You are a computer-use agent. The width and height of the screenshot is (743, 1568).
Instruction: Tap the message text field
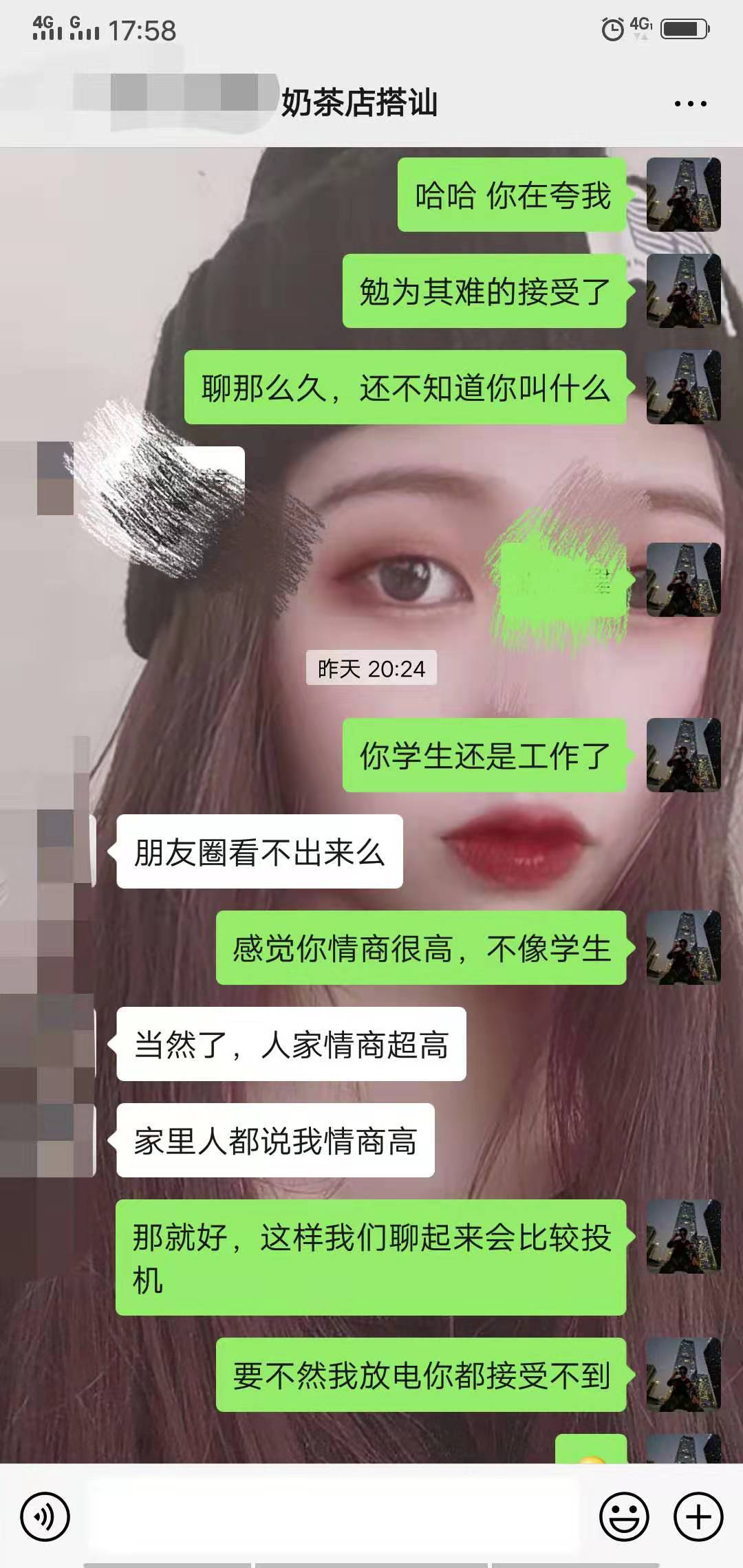tap(334, 1516)
